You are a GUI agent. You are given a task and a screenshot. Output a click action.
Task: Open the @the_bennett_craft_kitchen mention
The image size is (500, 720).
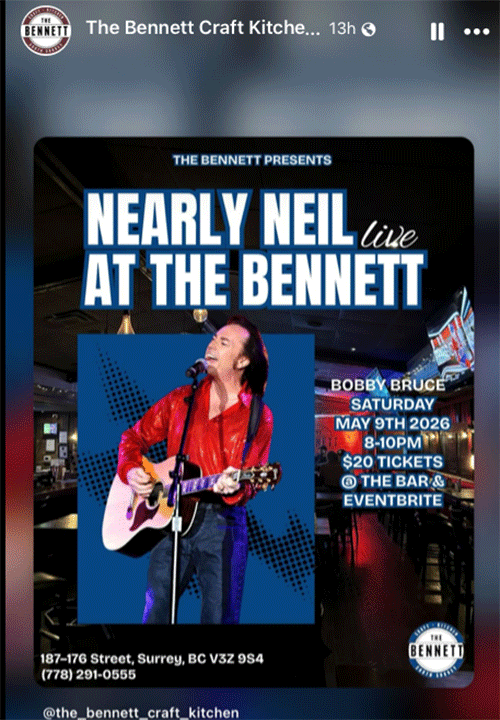tap(141, 713)
